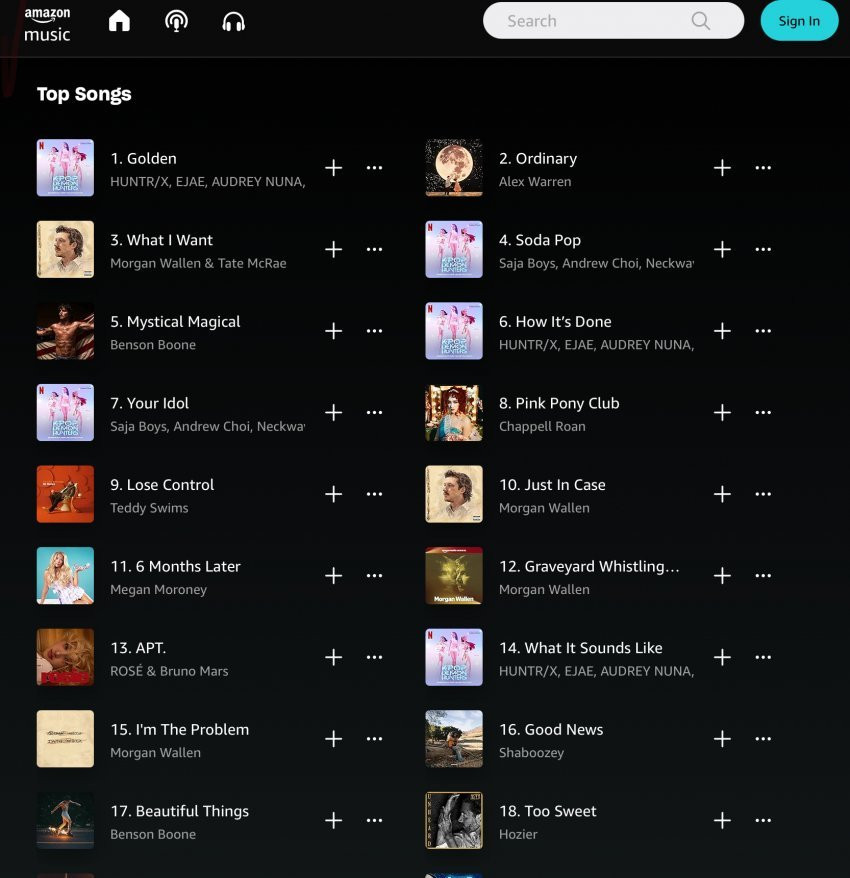Open the Podcasts icon
The height and width of the screenshot is (878, 850).
(176, 21)
